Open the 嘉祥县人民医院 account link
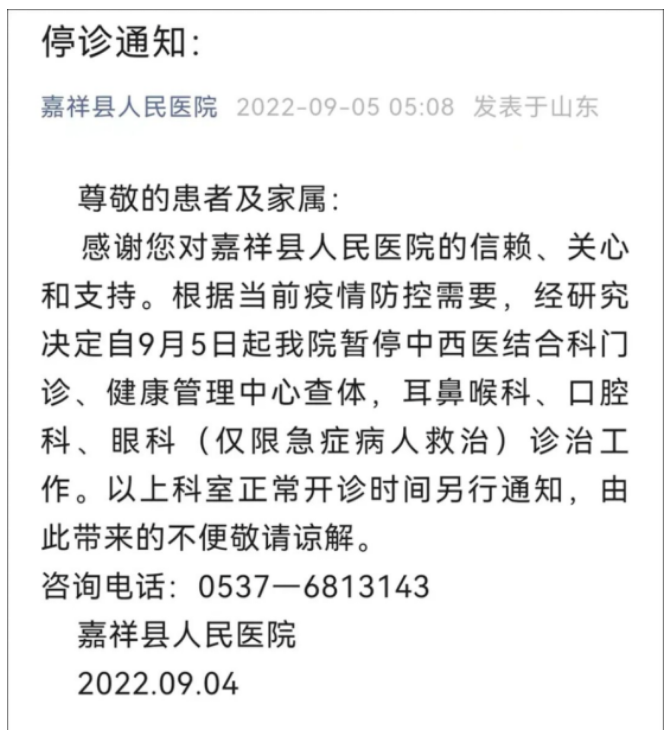 129,107
